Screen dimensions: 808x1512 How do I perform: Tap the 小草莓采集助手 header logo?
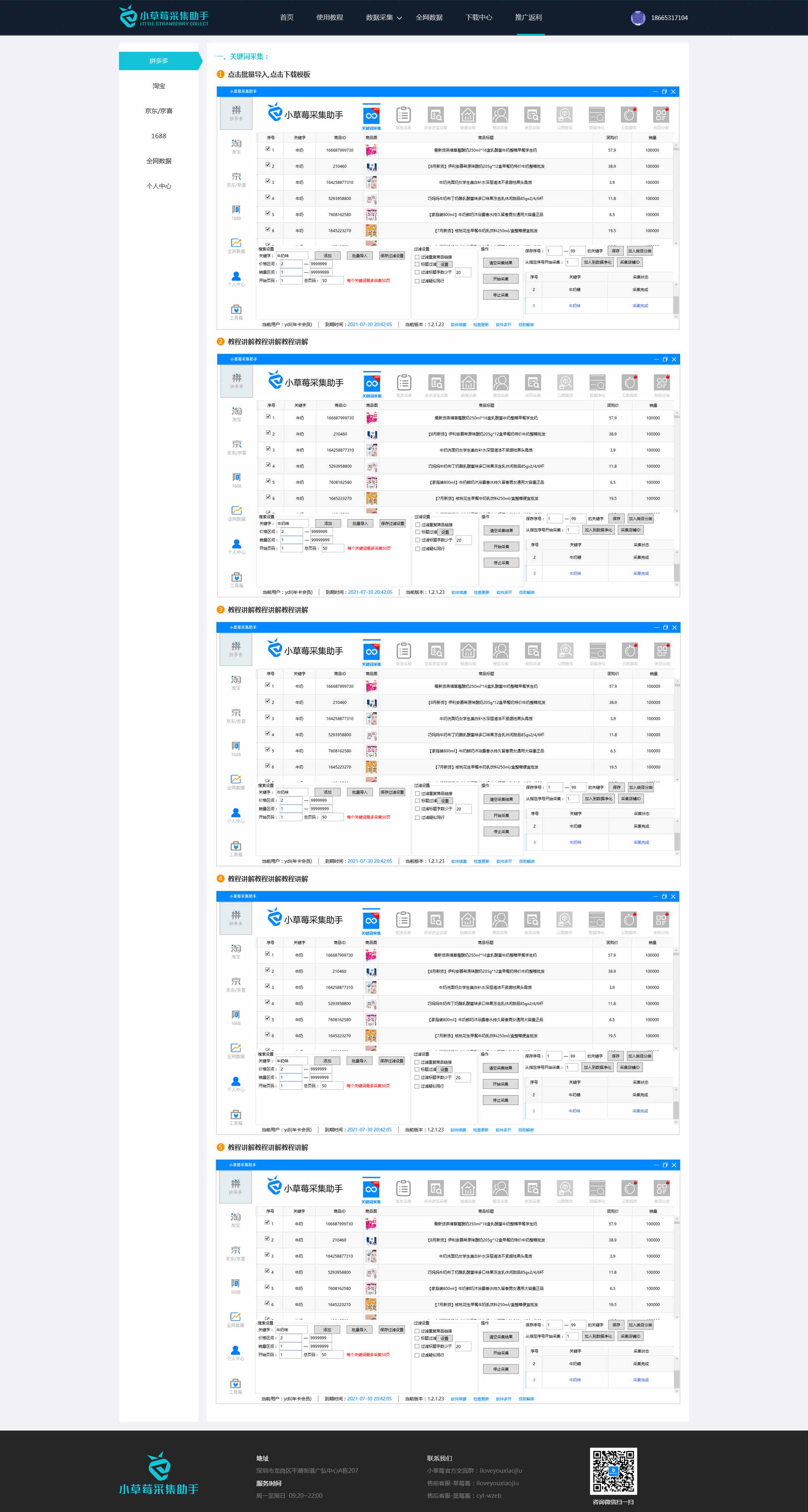pyautogui.click(x=164, y=16)
